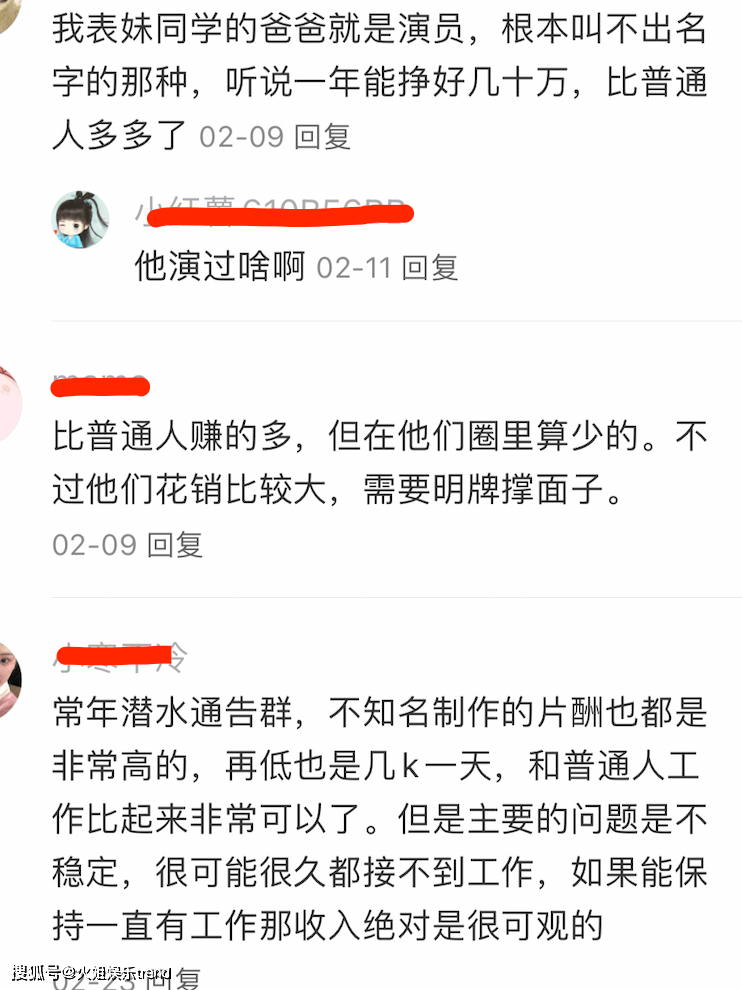Reply to the comment about 明牌撑面子
The image size is (742, 990).
[175, 545]
